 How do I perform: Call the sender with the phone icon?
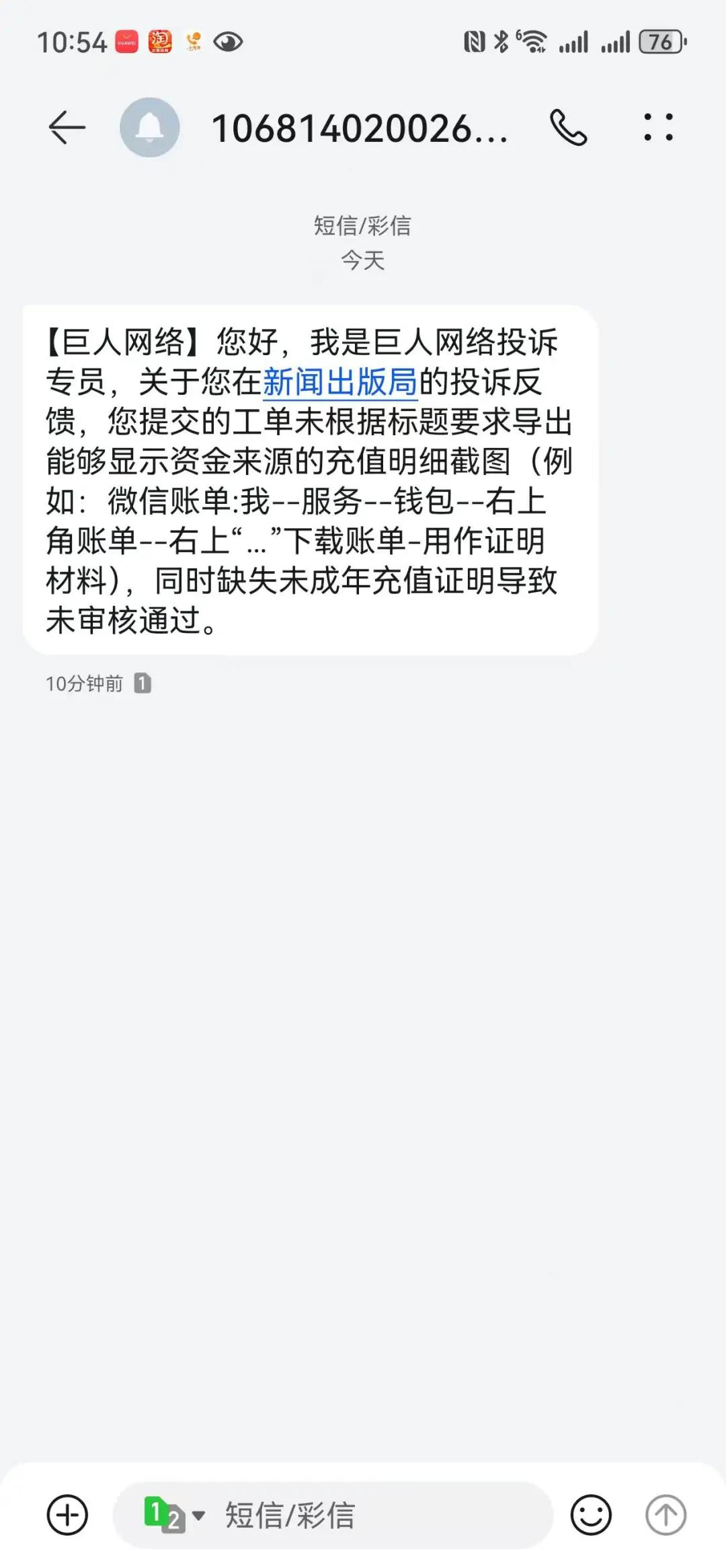(x=568, y=128)
